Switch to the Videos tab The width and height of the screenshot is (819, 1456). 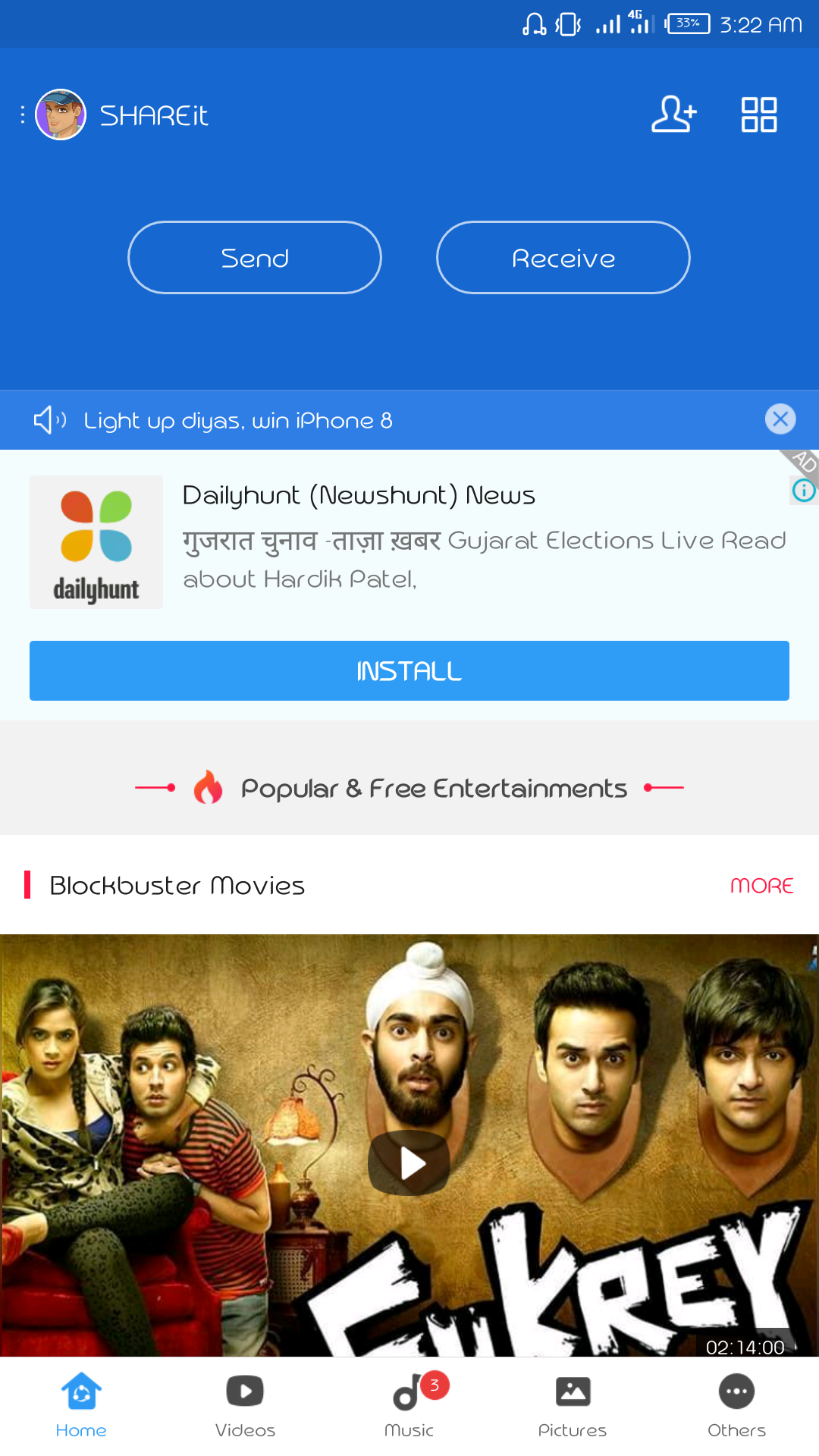pyautogui.click(x=245, y=1404)
